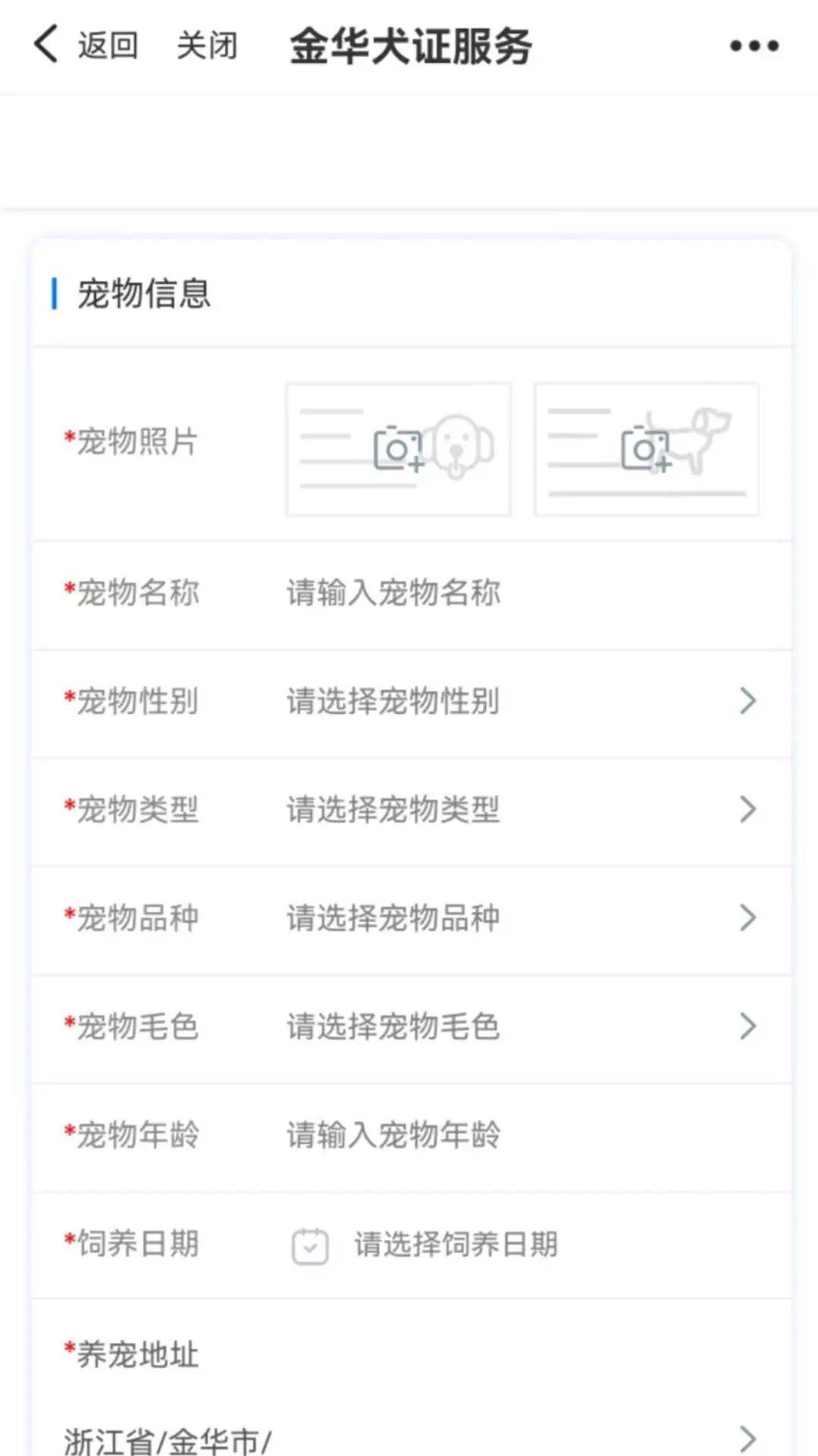818x1456 pixels.
Task: Open the 浙江省/金华市 address selector
Action: click(x=410, y=1439)
